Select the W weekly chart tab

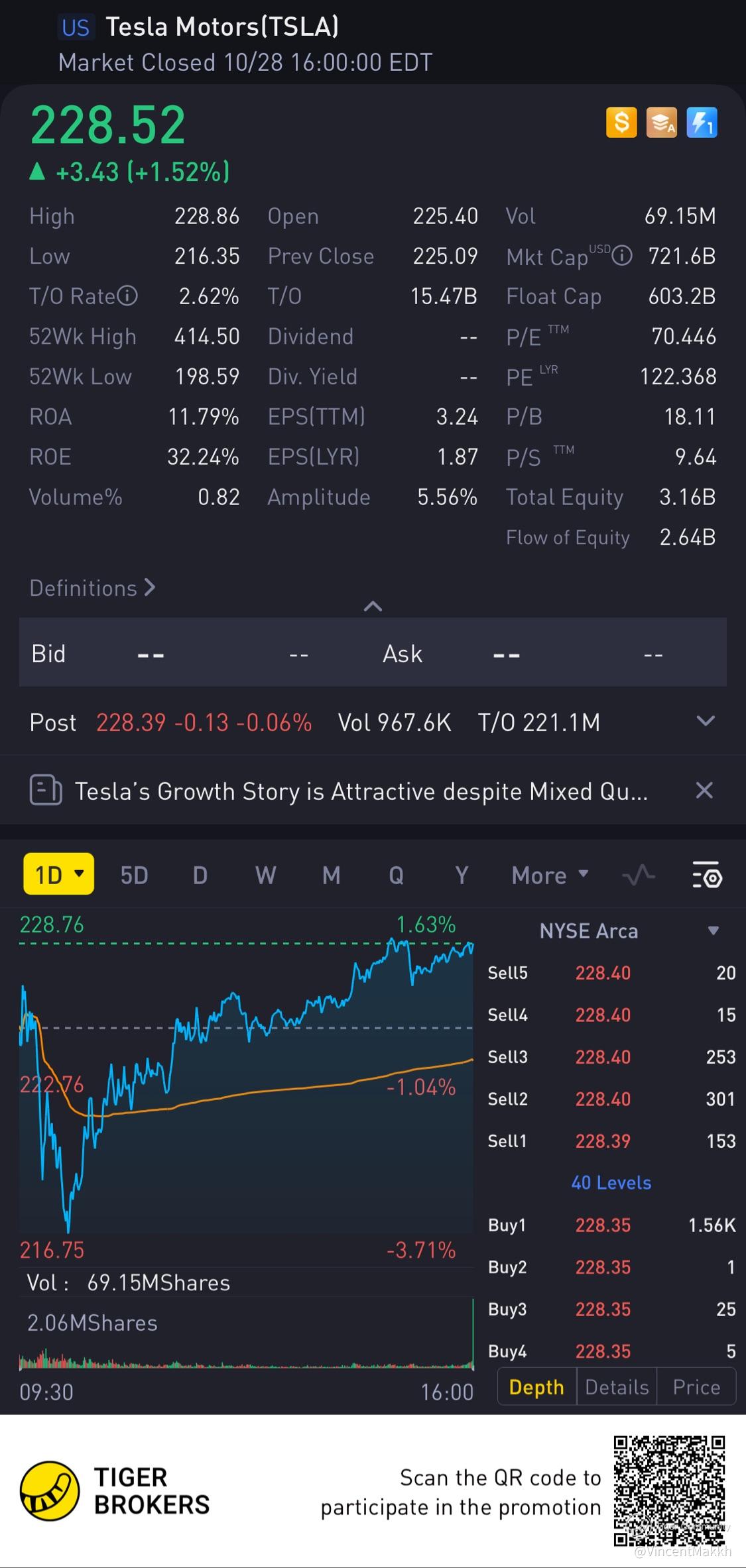click(265, 875)
